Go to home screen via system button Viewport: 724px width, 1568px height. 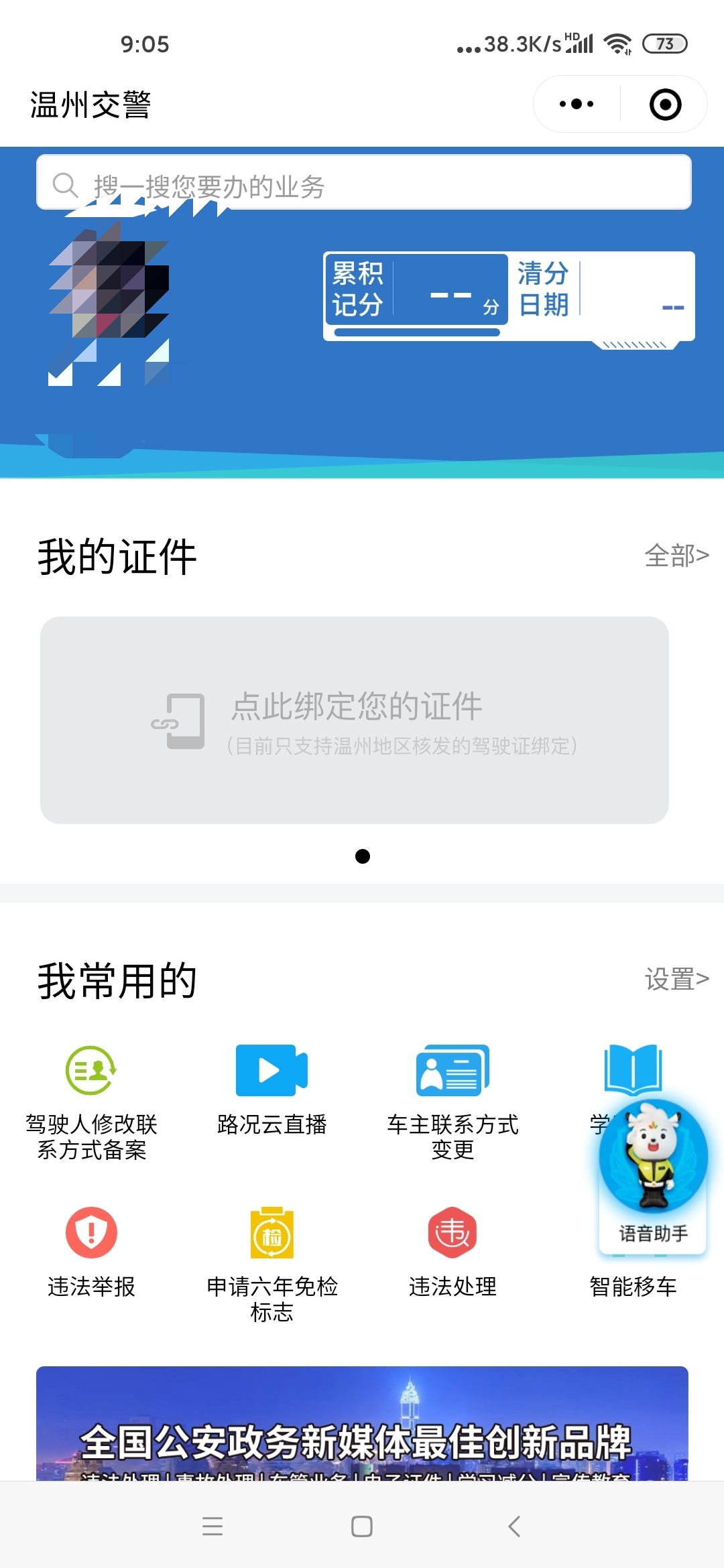tap(362, 1526)
